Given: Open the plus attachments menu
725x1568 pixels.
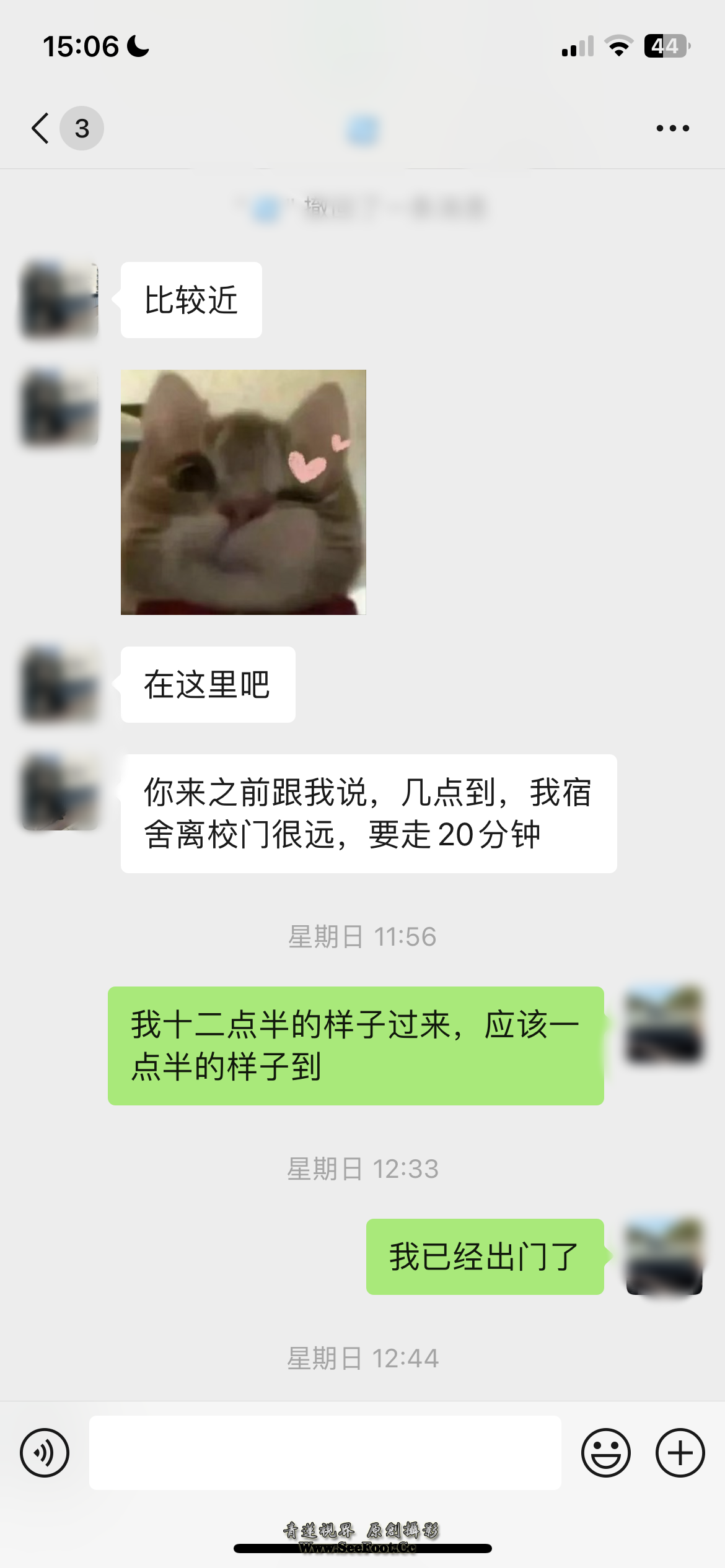Looking at the screenshot, I should tap(680, 1452).
